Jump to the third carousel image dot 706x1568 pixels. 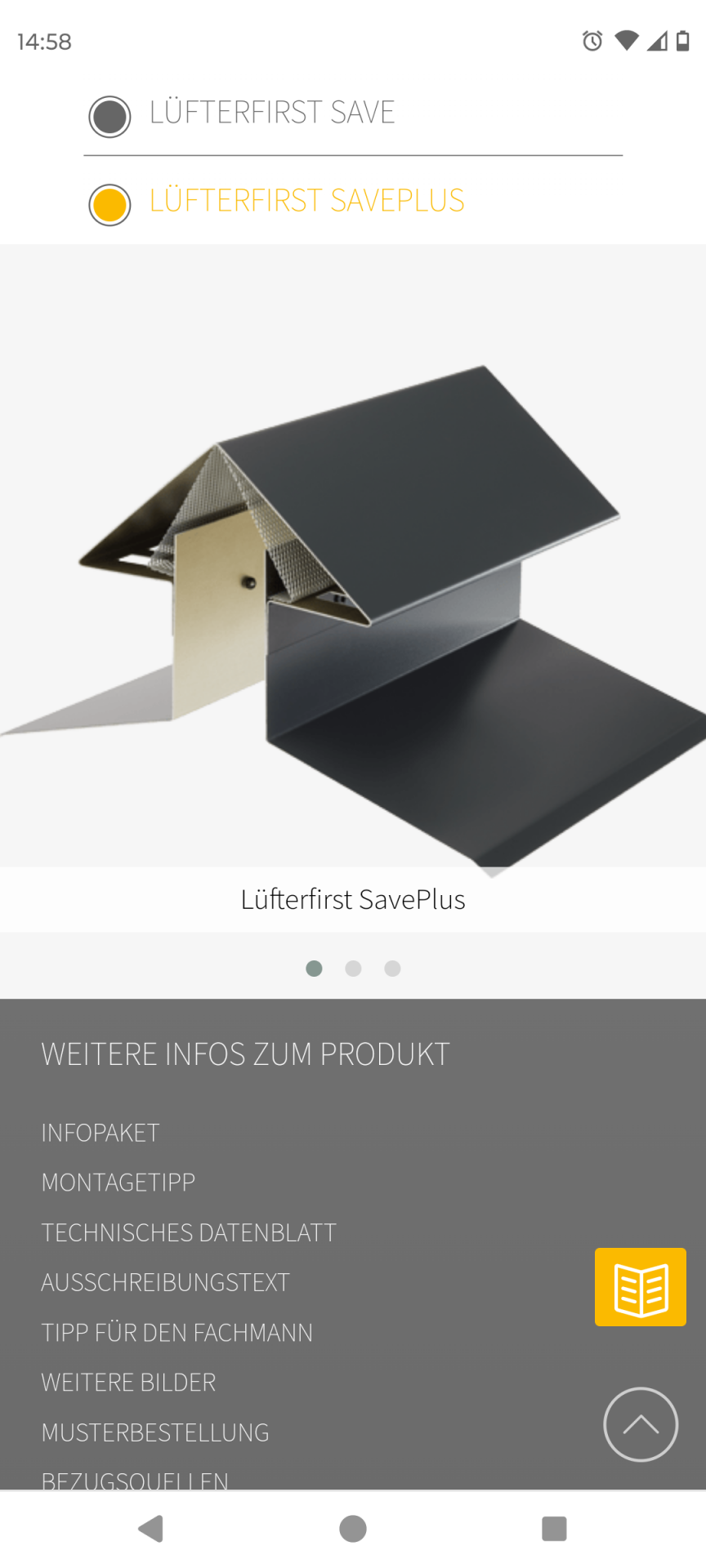tap(392, 969)
